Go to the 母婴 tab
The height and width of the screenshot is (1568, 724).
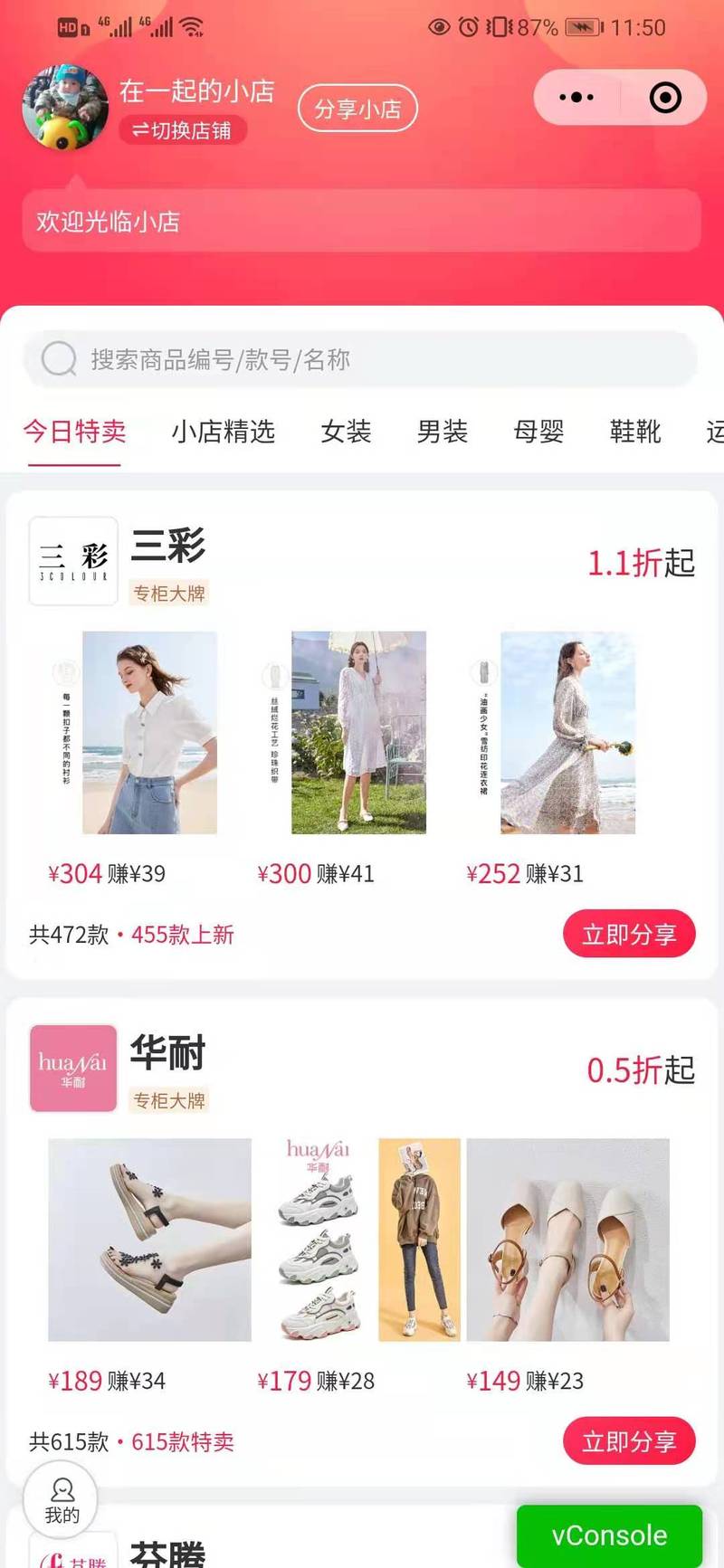538,432
